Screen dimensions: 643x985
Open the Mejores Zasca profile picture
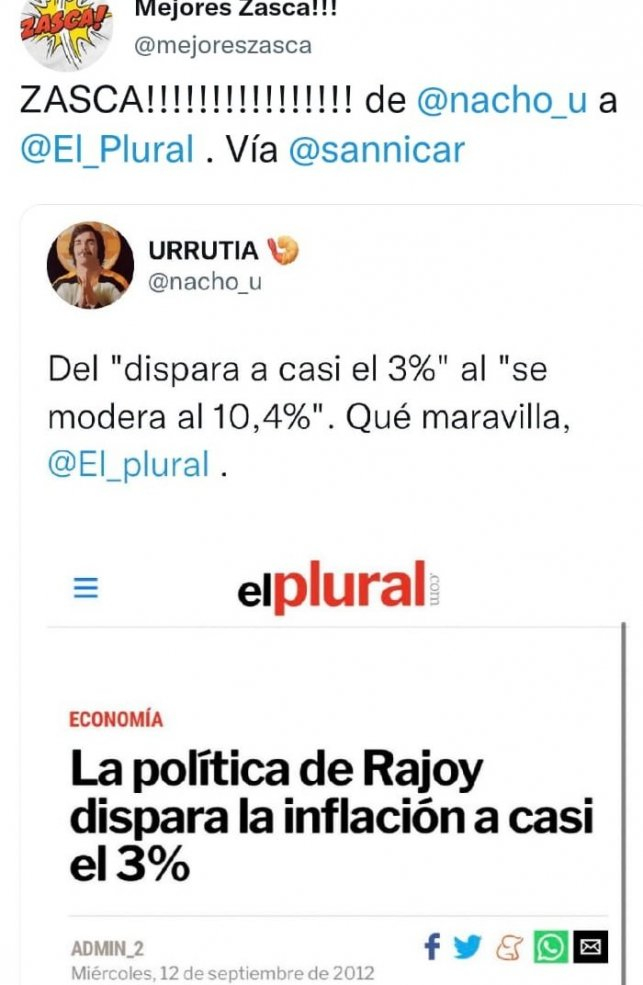(68, 34)
